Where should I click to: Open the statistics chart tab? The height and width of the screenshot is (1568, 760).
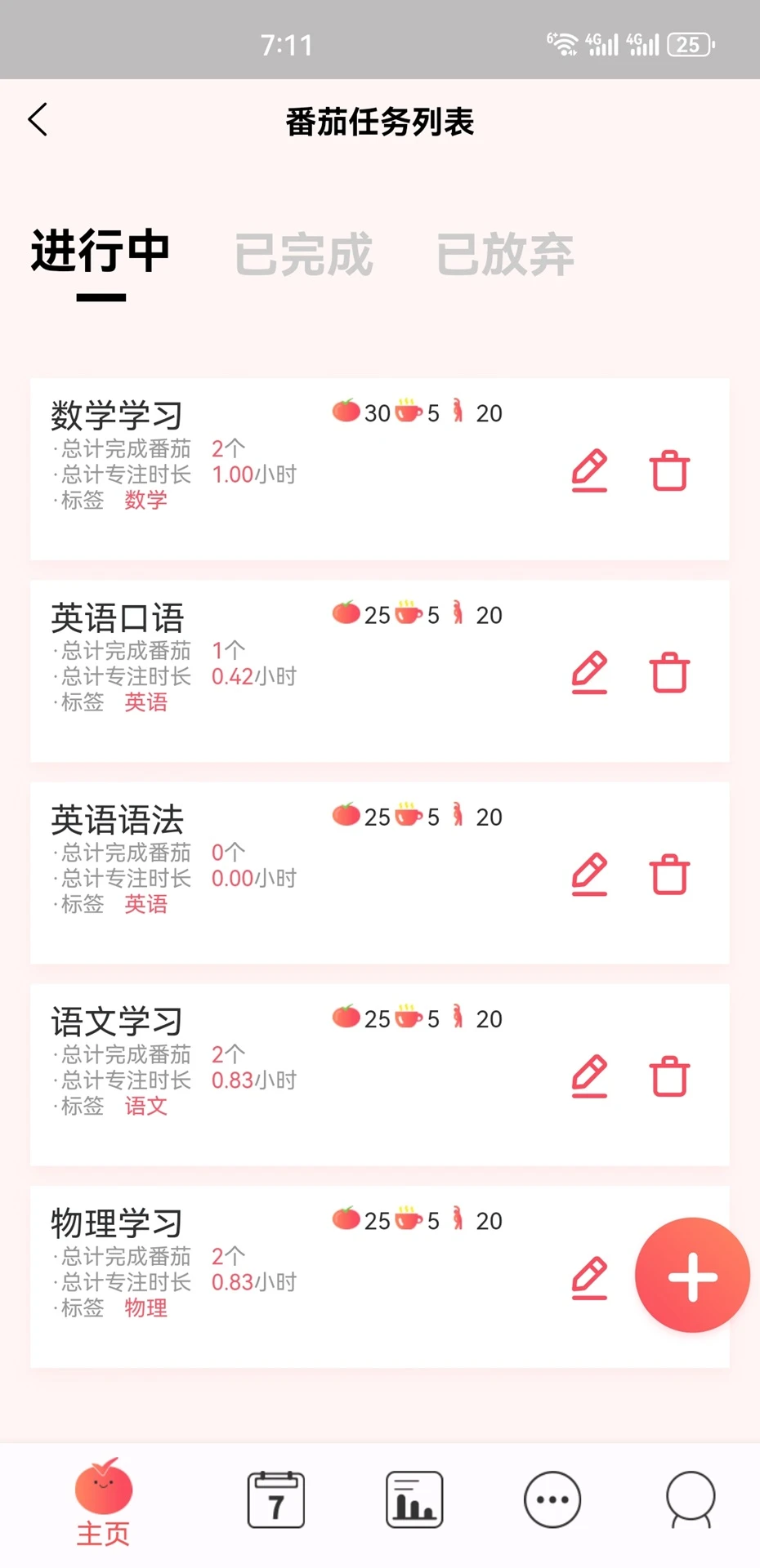pos(414,1499)
